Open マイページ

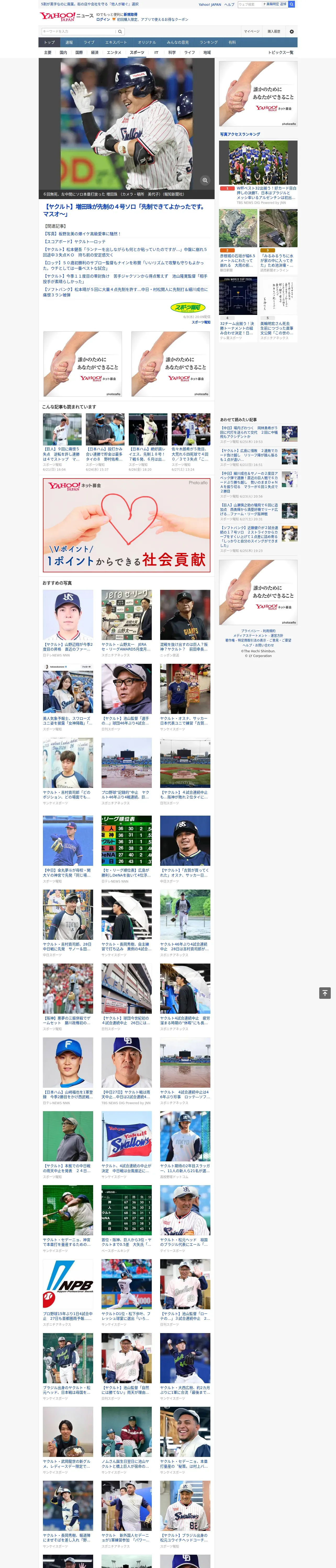pyautogui.click(x=252, y=31)
